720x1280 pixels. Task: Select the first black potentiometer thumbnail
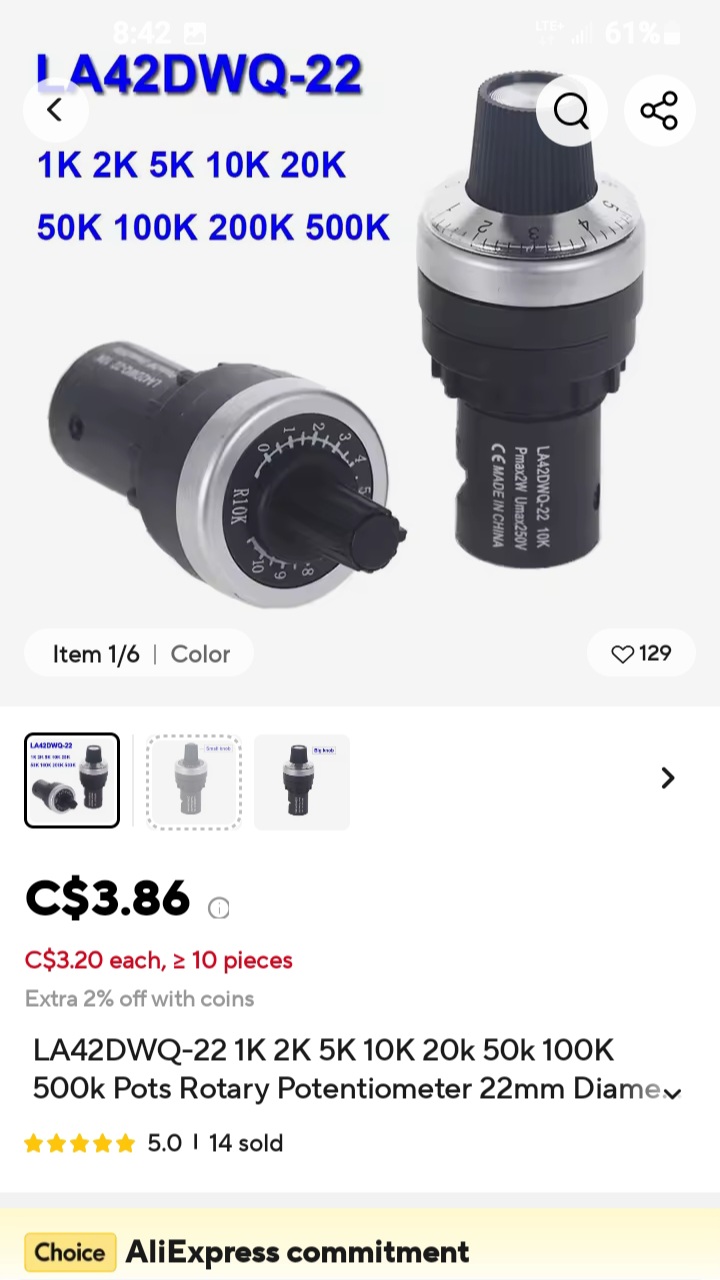click(72, 781)
